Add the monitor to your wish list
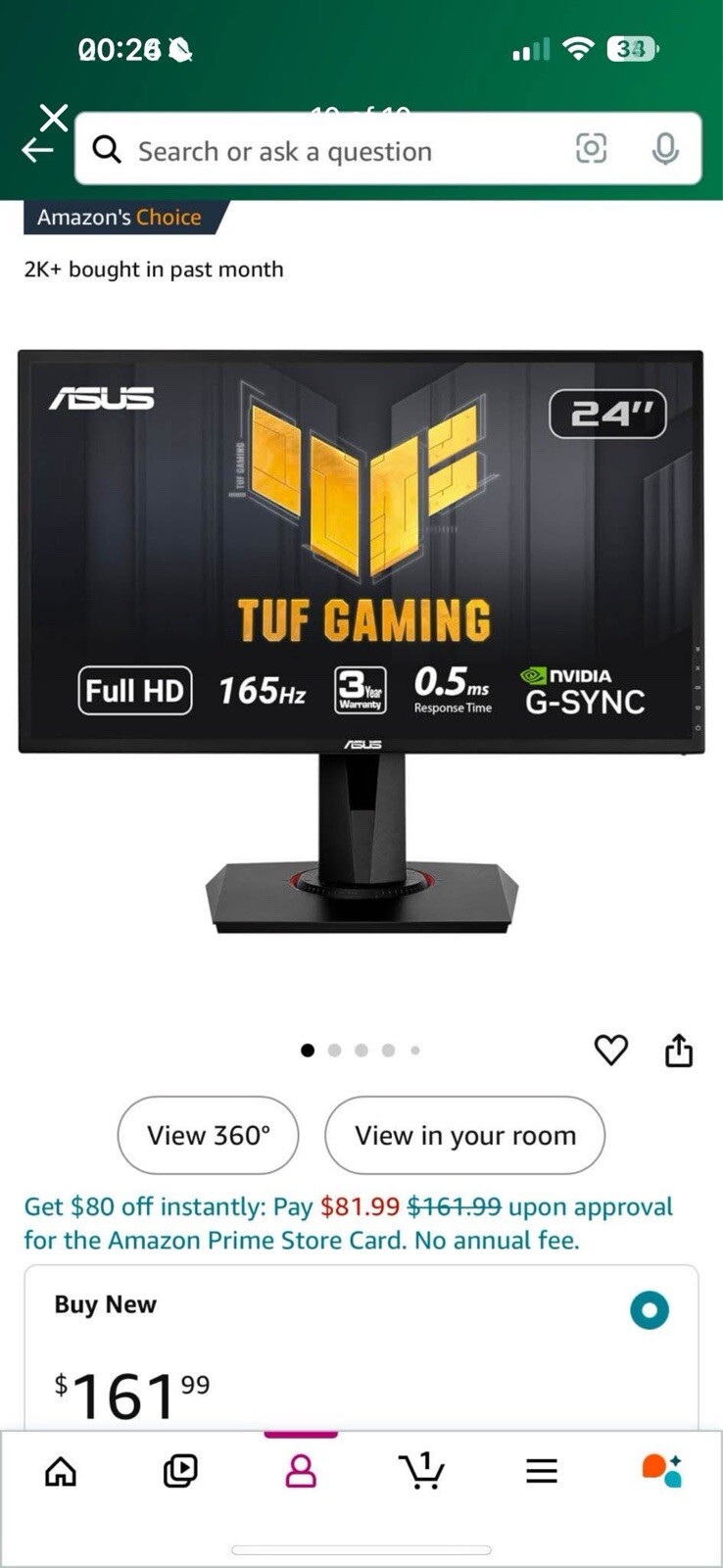This screenshot has height=1568, width=723. coord(611,1050)
